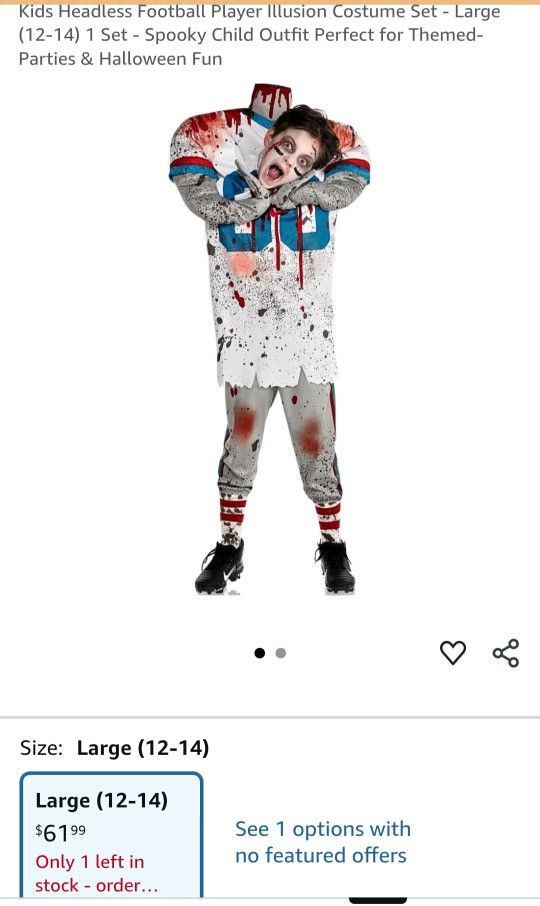See 1 options with no featured offers

coord(322,842)
